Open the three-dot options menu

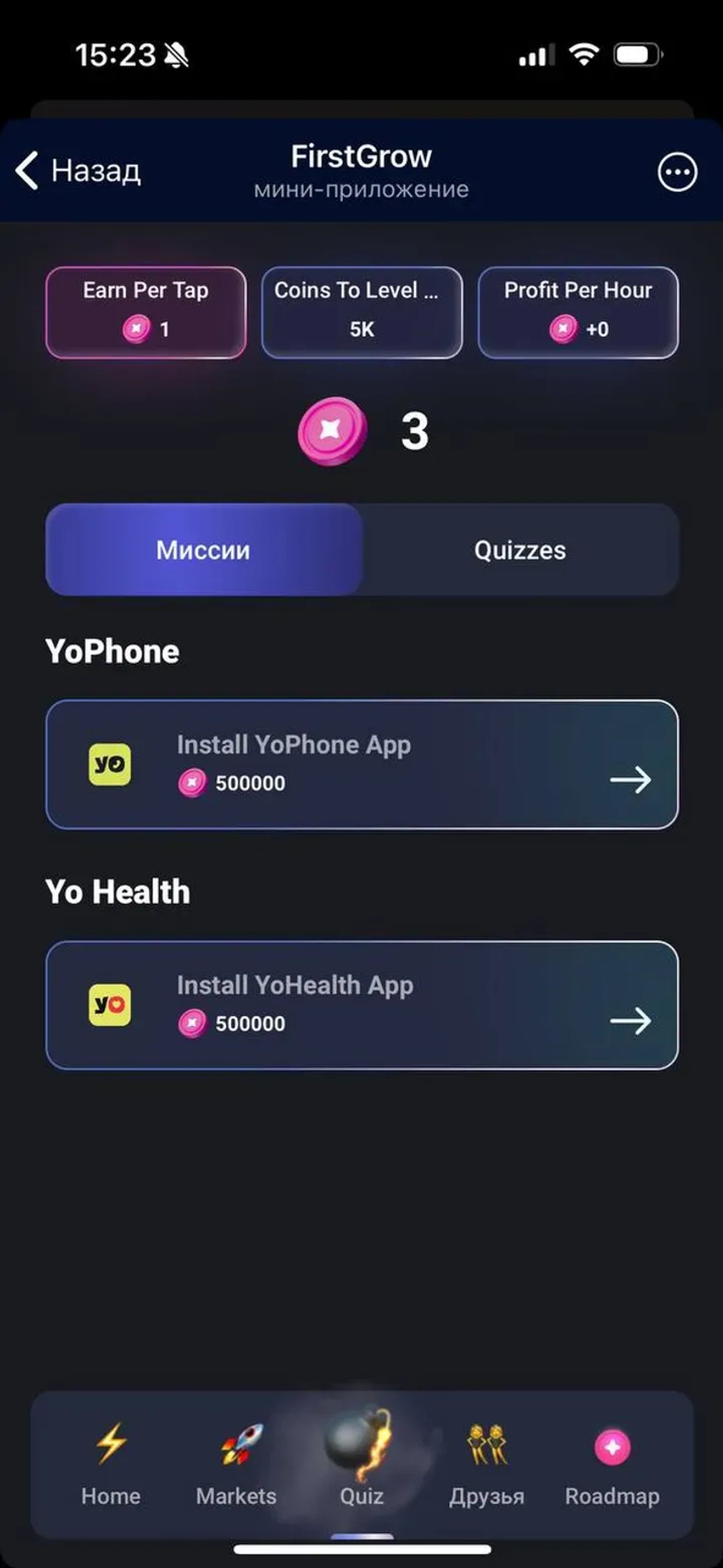(x=677, y=172)
